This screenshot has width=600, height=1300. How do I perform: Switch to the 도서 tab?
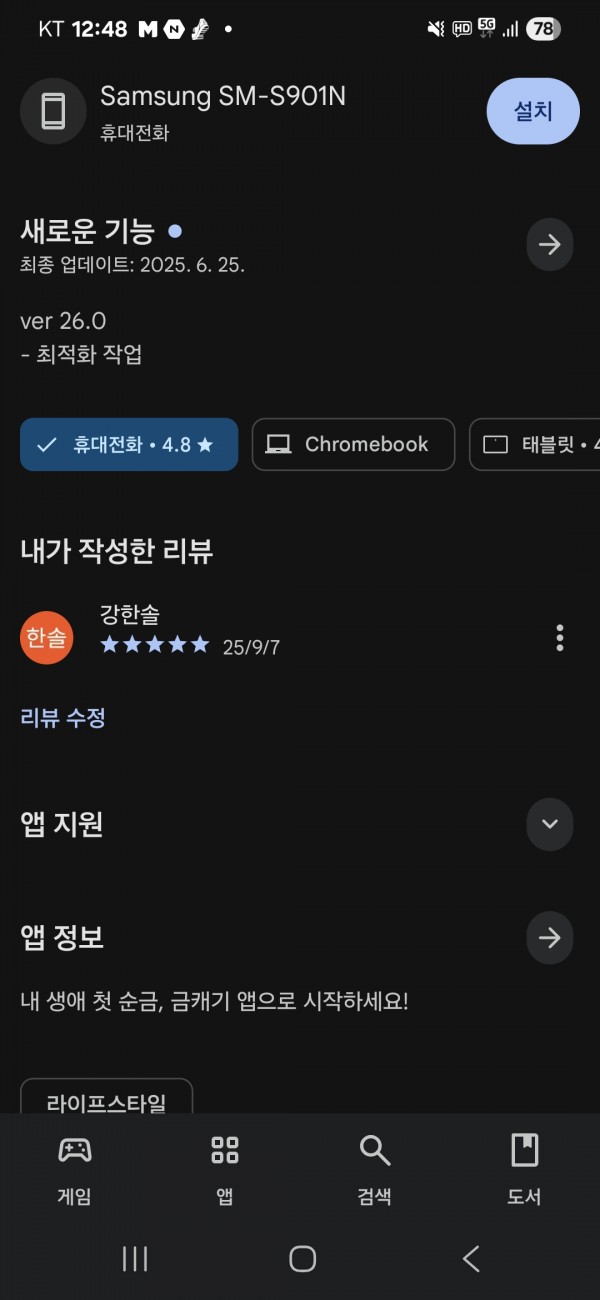click(x=525, y=1168)
